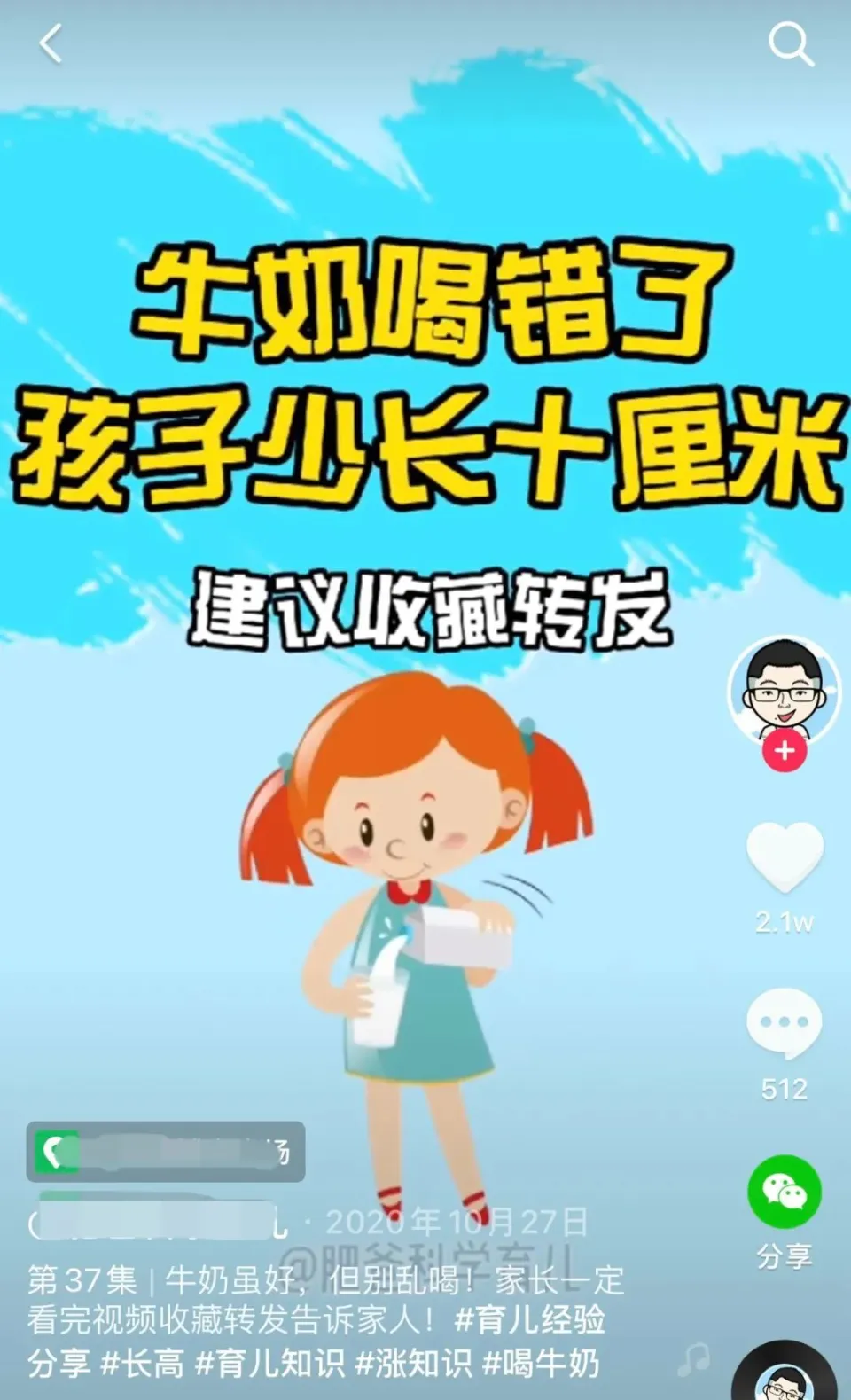Open the green-icon tag above the username
The image size is (851, 1400).
point(166,1152)
